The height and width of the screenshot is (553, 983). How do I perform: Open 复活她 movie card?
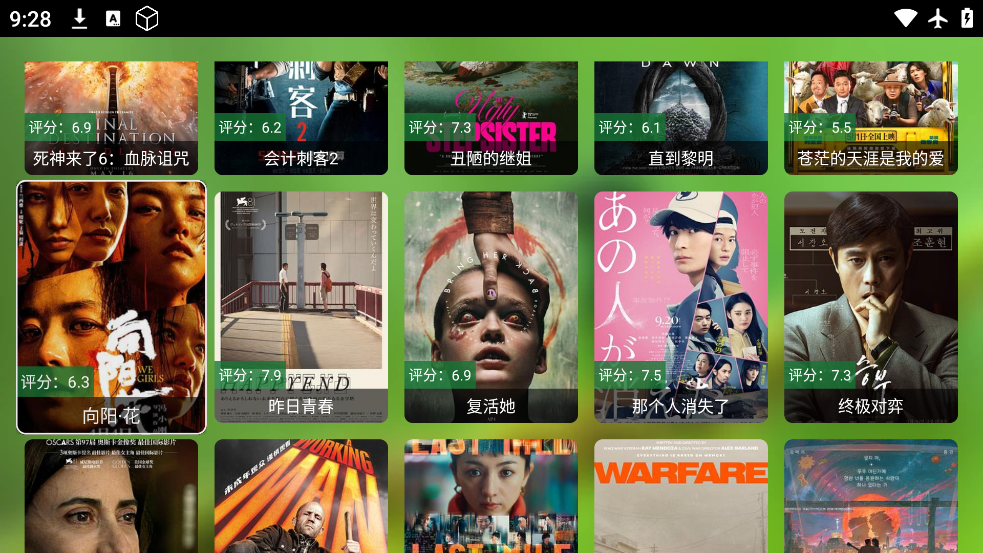(491, 305)
